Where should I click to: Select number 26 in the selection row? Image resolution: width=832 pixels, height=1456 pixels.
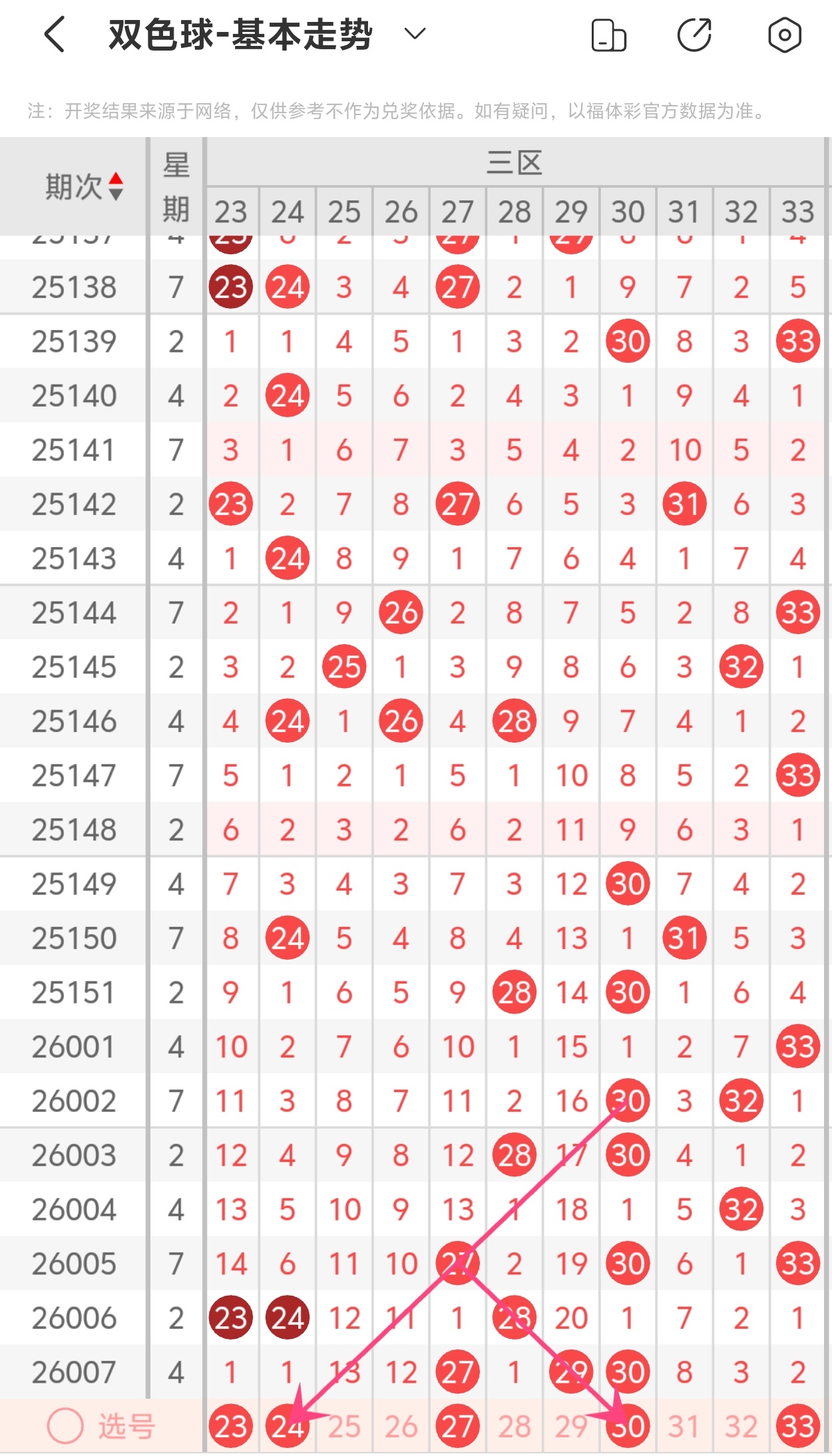point(401,1426)
